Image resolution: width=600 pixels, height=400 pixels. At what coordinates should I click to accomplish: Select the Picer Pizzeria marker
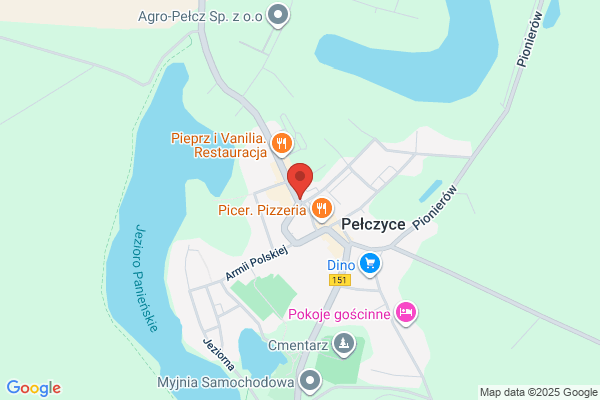(322, 209)
